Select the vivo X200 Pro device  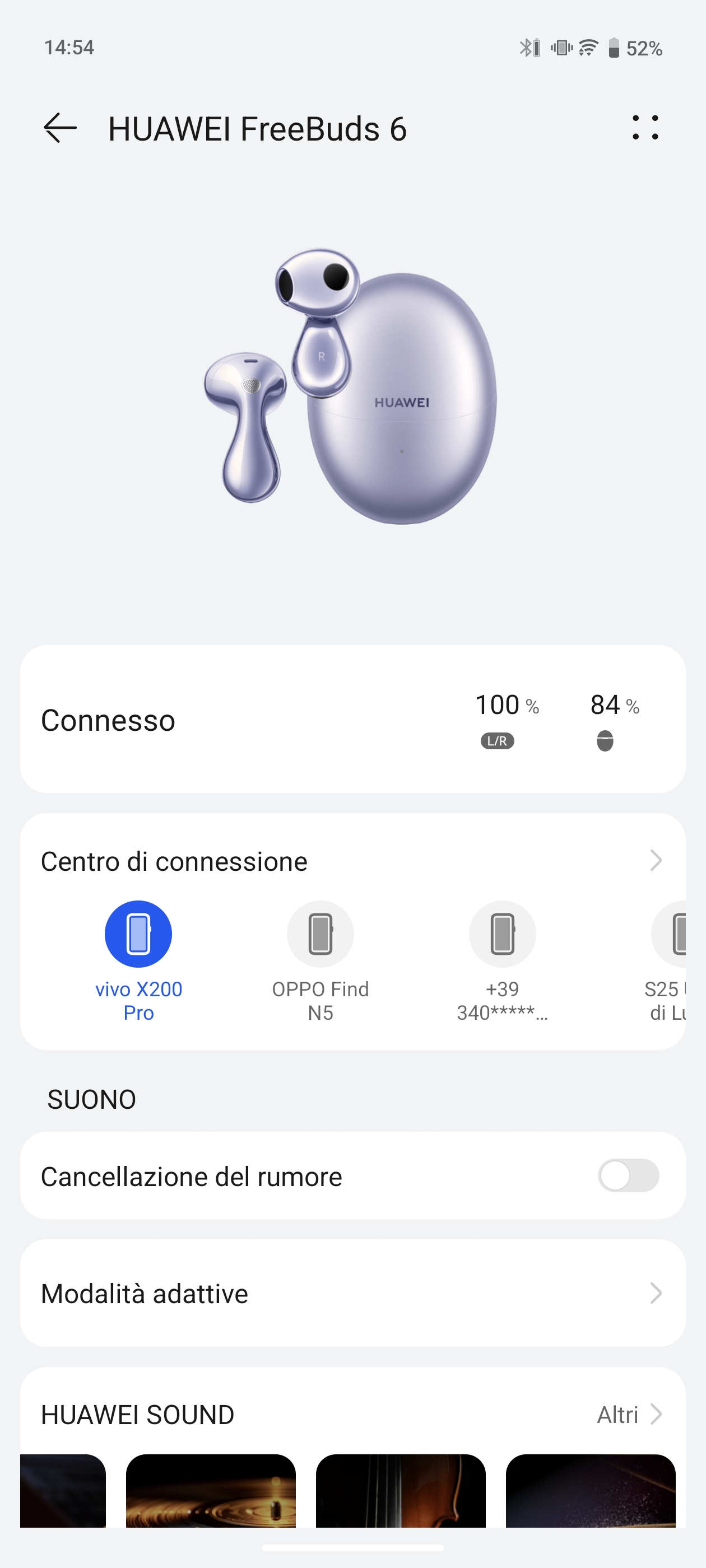138,934
